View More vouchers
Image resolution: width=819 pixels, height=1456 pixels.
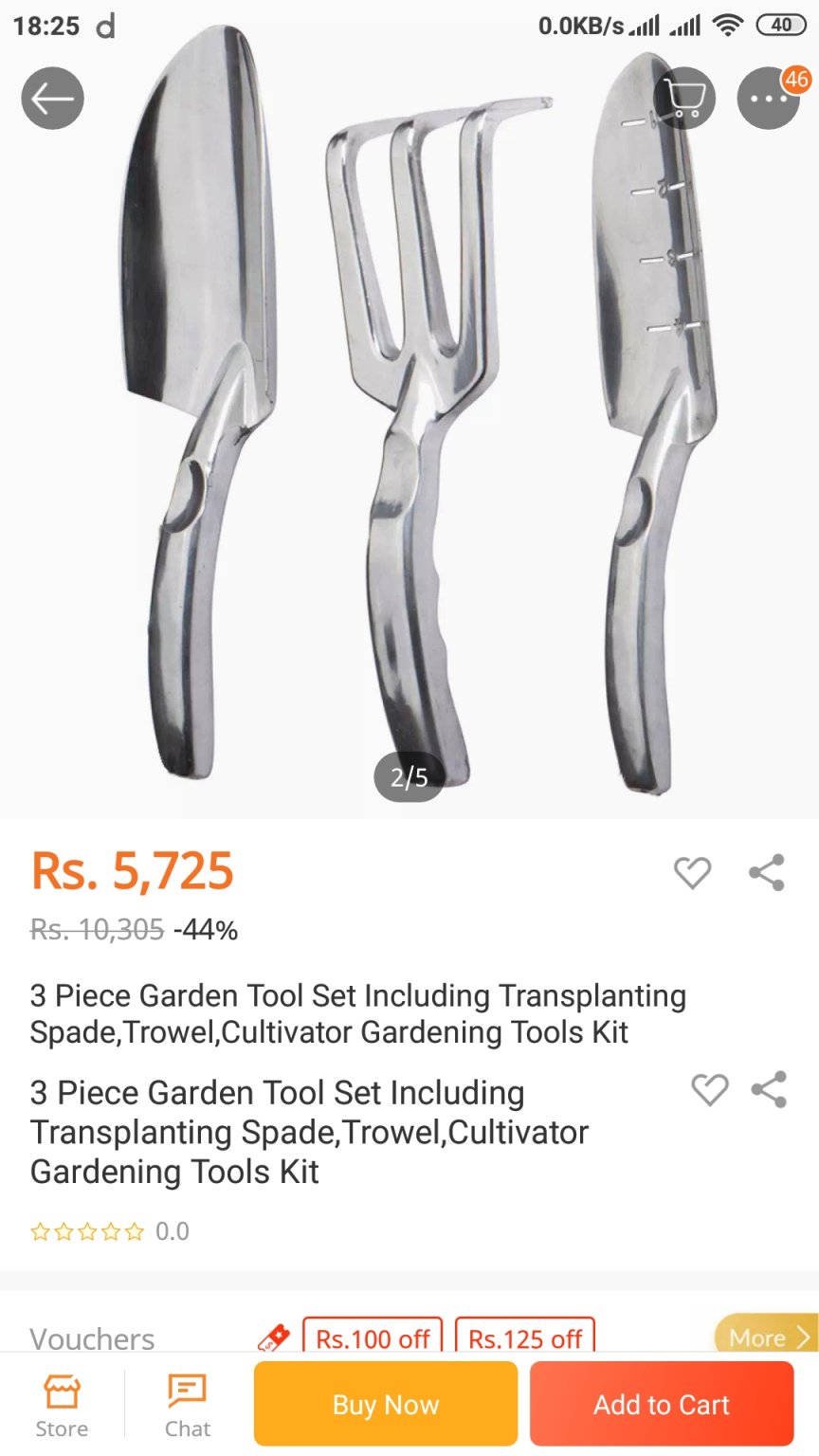[767, 1337]
